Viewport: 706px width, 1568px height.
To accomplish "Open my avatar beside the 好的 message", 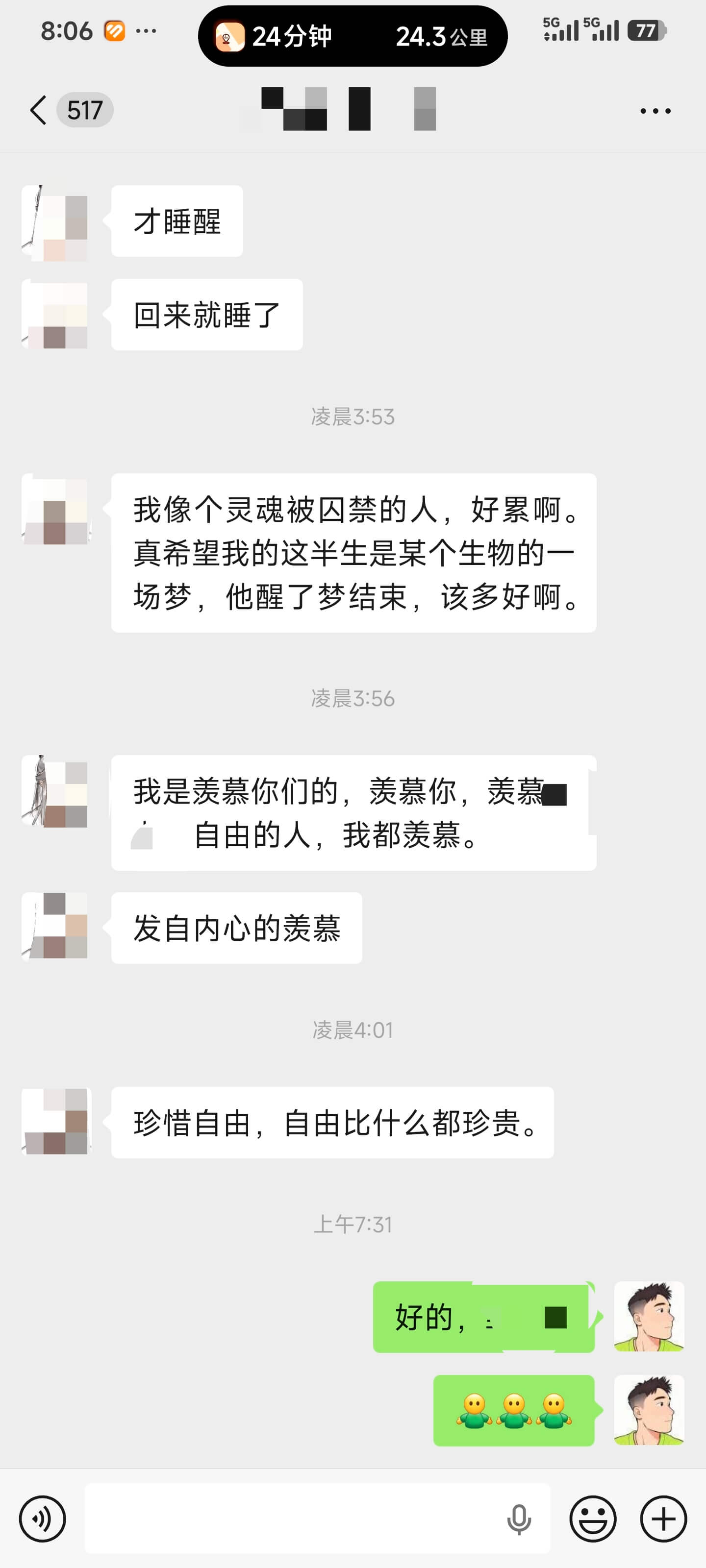I will click(x=648, y=1316).
